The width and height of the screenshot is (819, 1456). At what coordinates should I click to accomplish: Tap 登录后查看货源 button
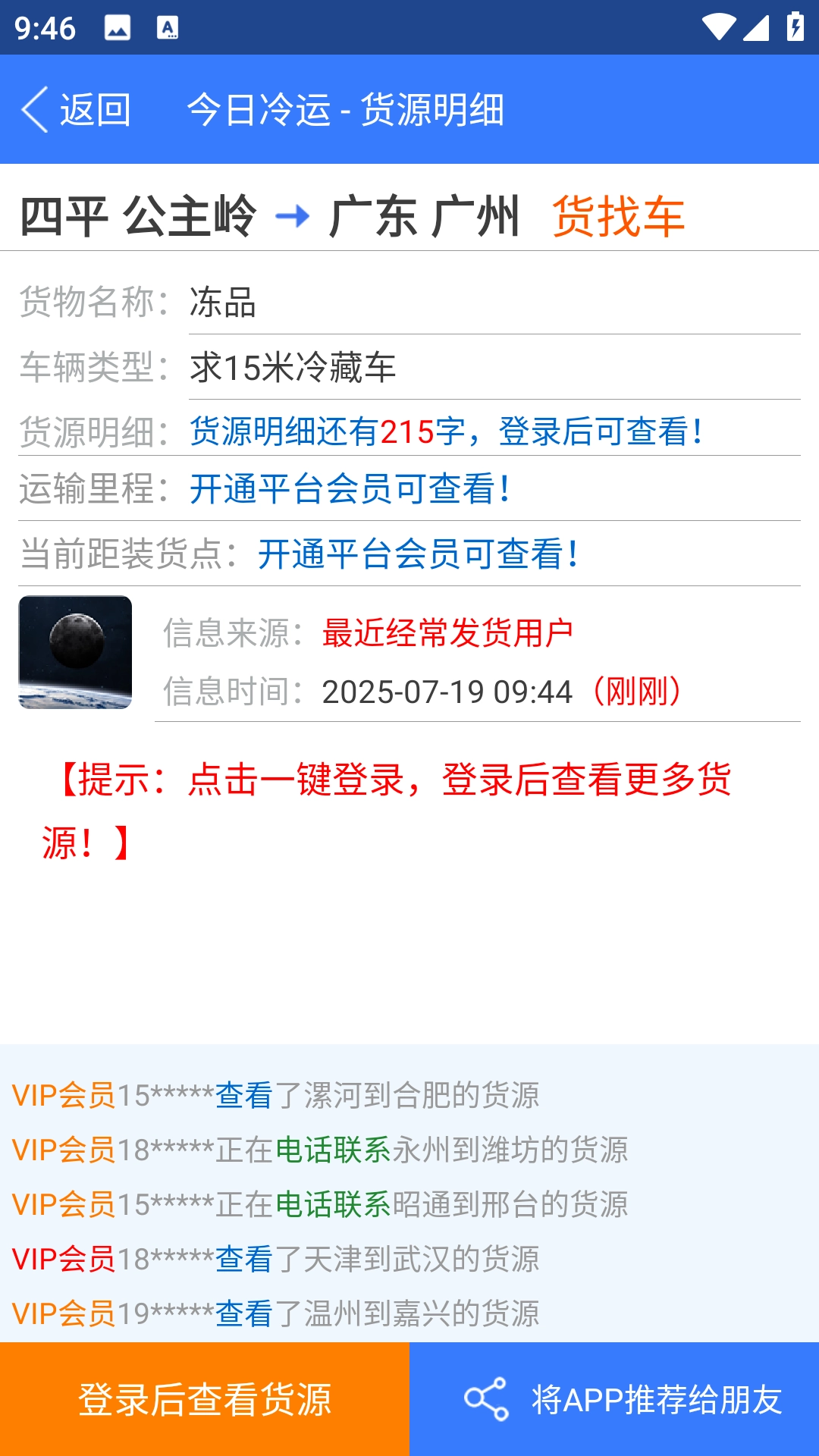coord(205,1399)
